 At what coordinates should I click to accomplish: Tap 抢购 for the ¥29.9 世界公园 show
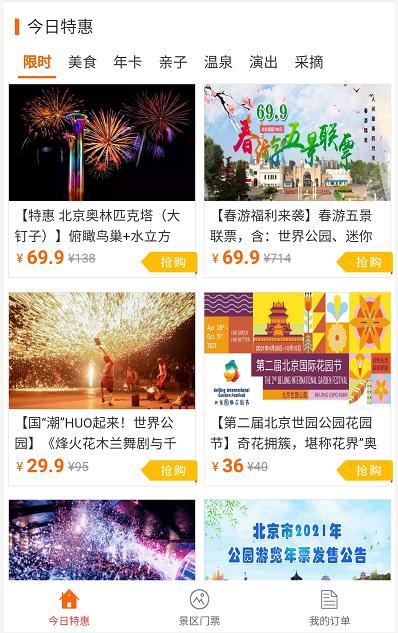170,470
